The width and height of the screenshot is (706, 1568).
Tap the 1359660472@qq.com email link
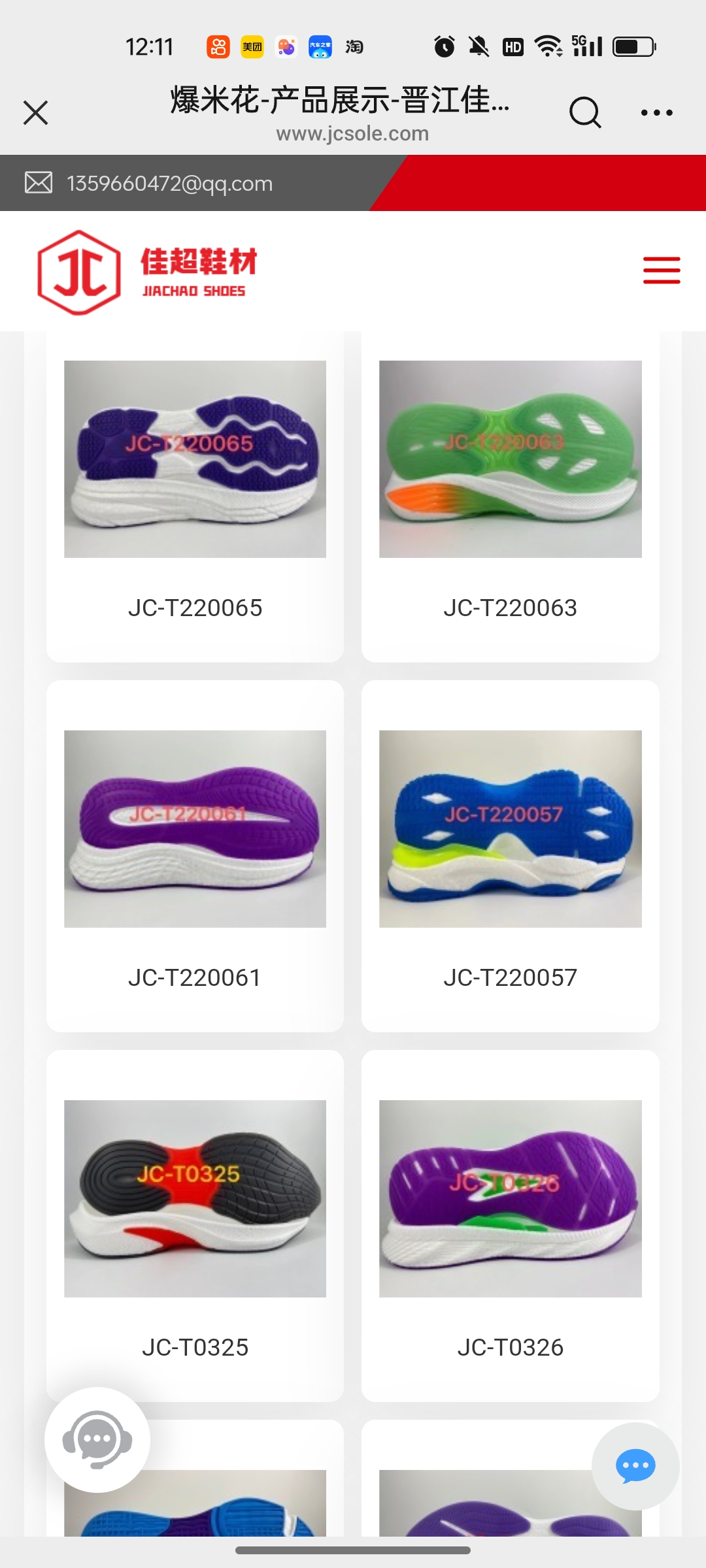pos(169,184)
